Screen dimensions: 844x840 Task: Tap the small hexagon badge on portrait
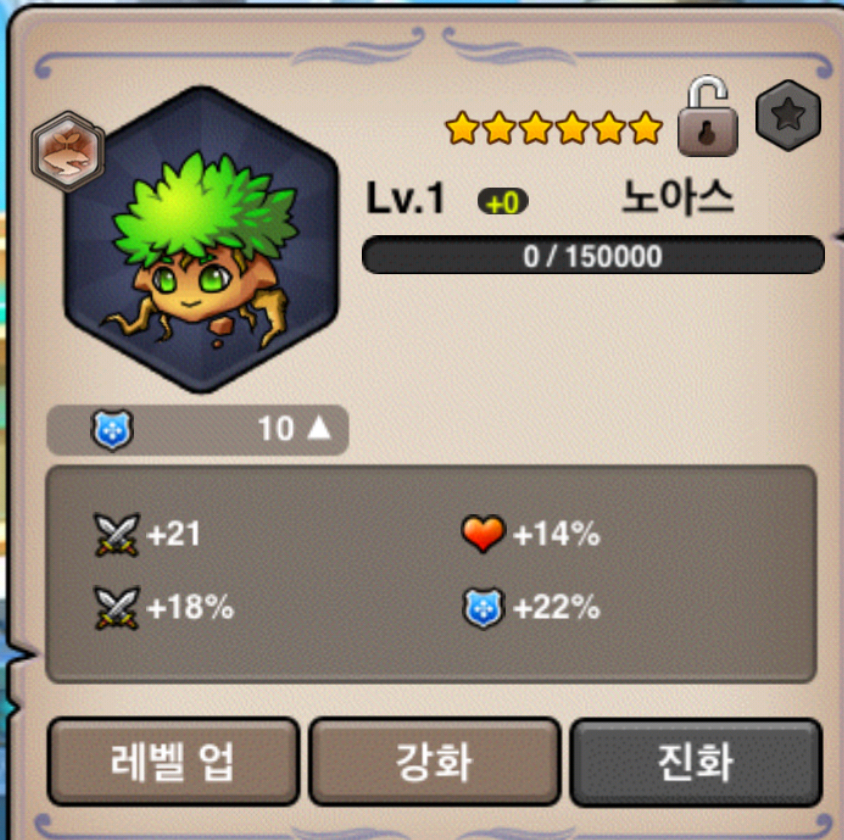click(x=67, y=151)
